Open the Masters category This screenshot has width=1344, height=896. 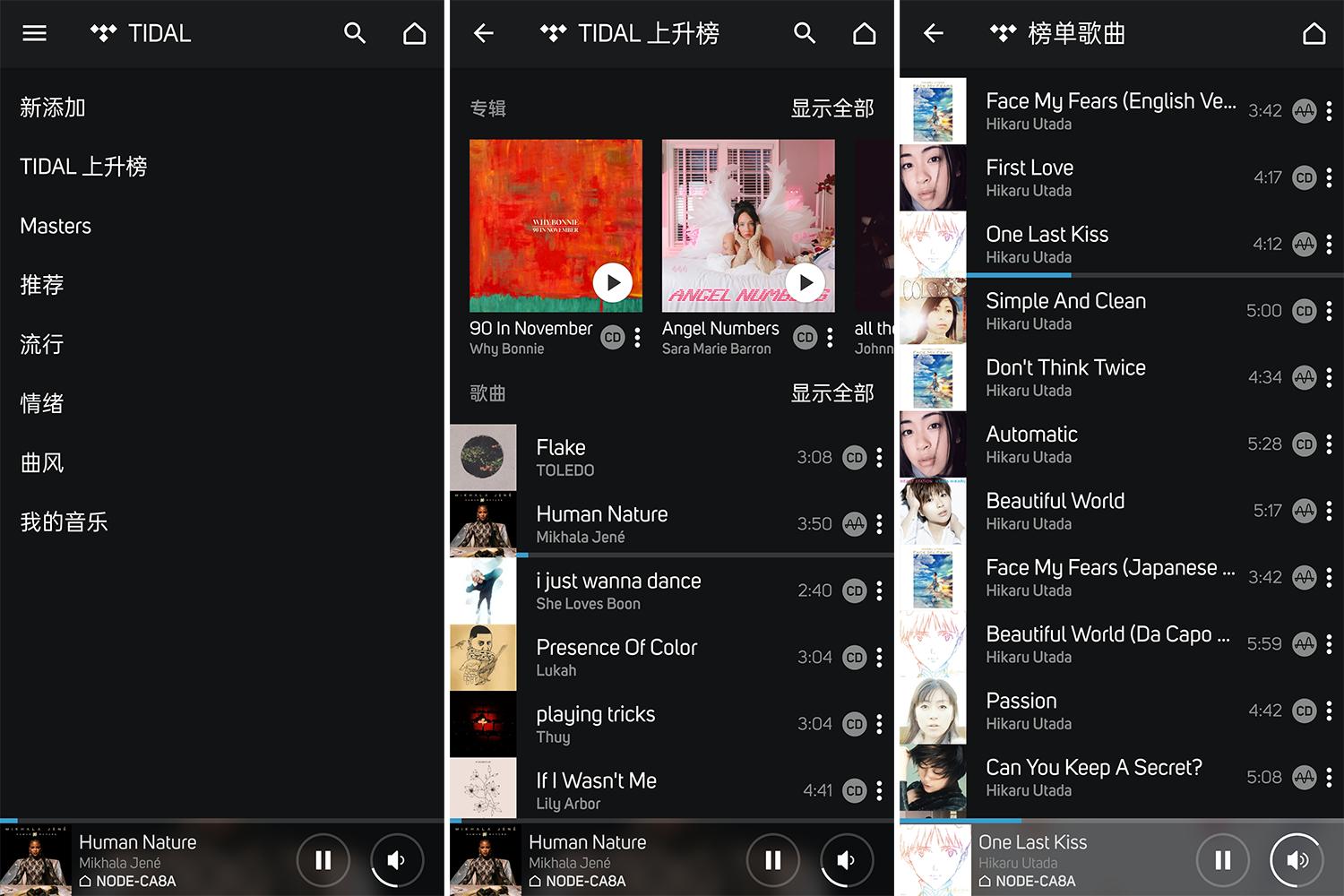pos(56,226)
